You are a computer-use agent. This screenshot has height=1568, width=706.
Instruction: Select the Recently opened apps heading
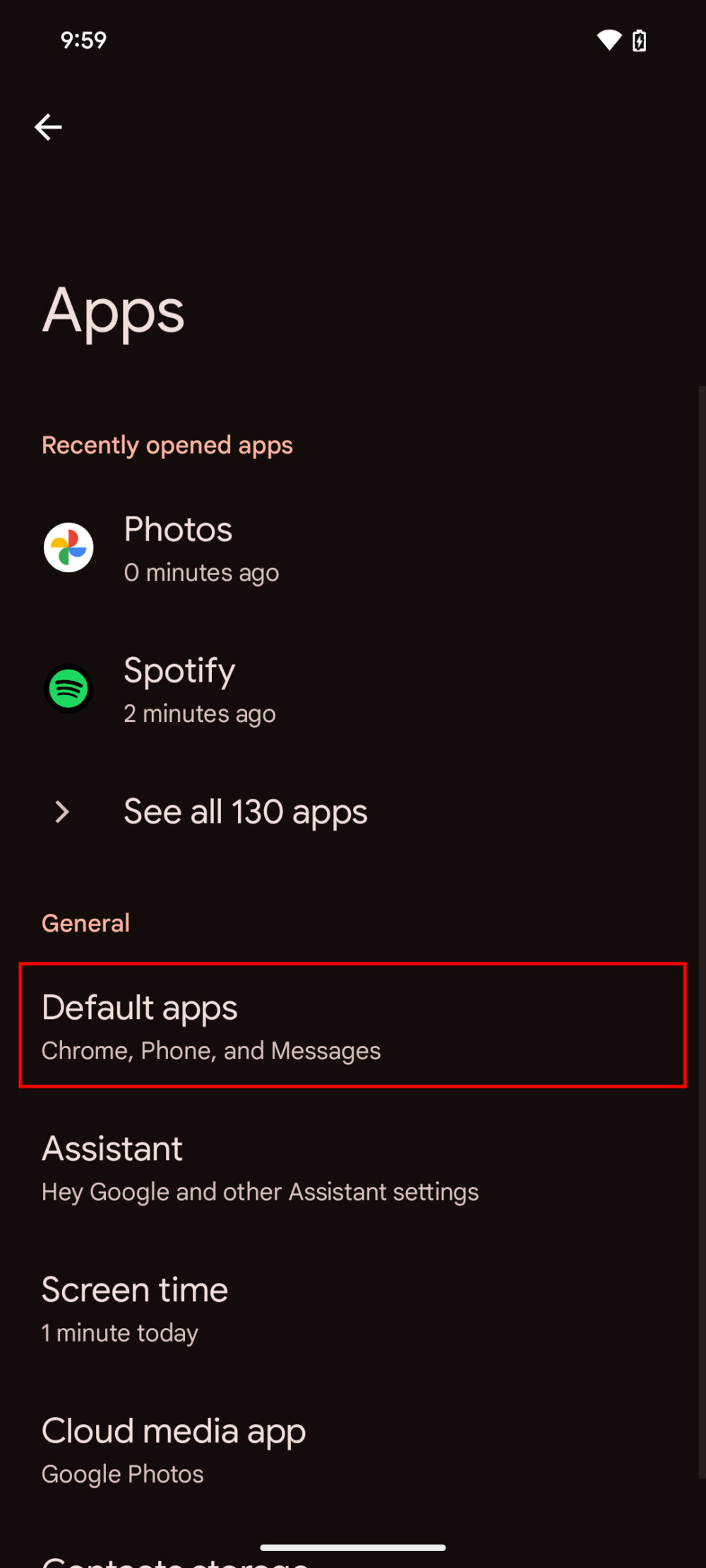pyautogui.click(x=167, y=445)
